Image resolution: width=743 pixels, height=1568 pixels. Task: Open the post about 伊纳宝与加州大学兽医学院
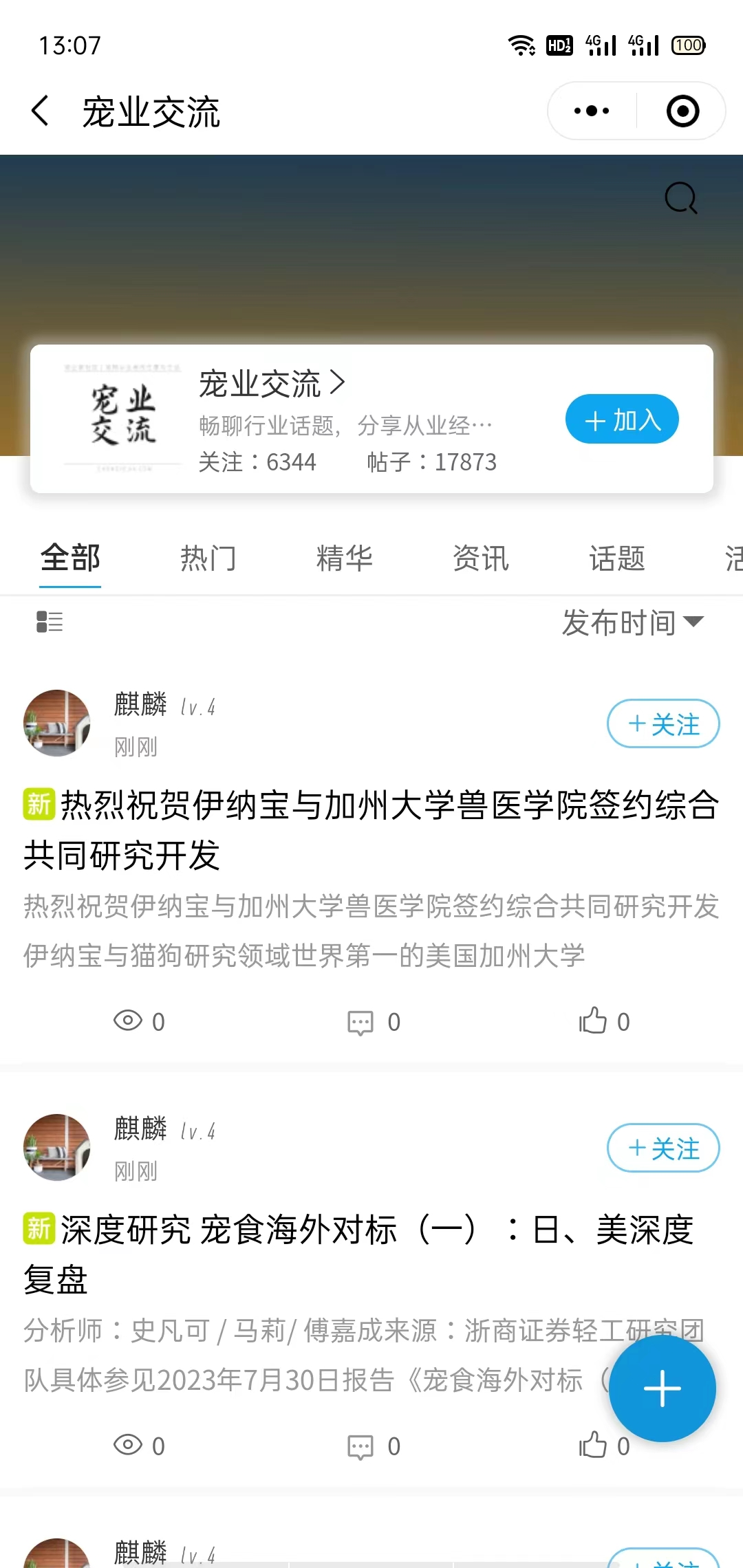(371, 830)
